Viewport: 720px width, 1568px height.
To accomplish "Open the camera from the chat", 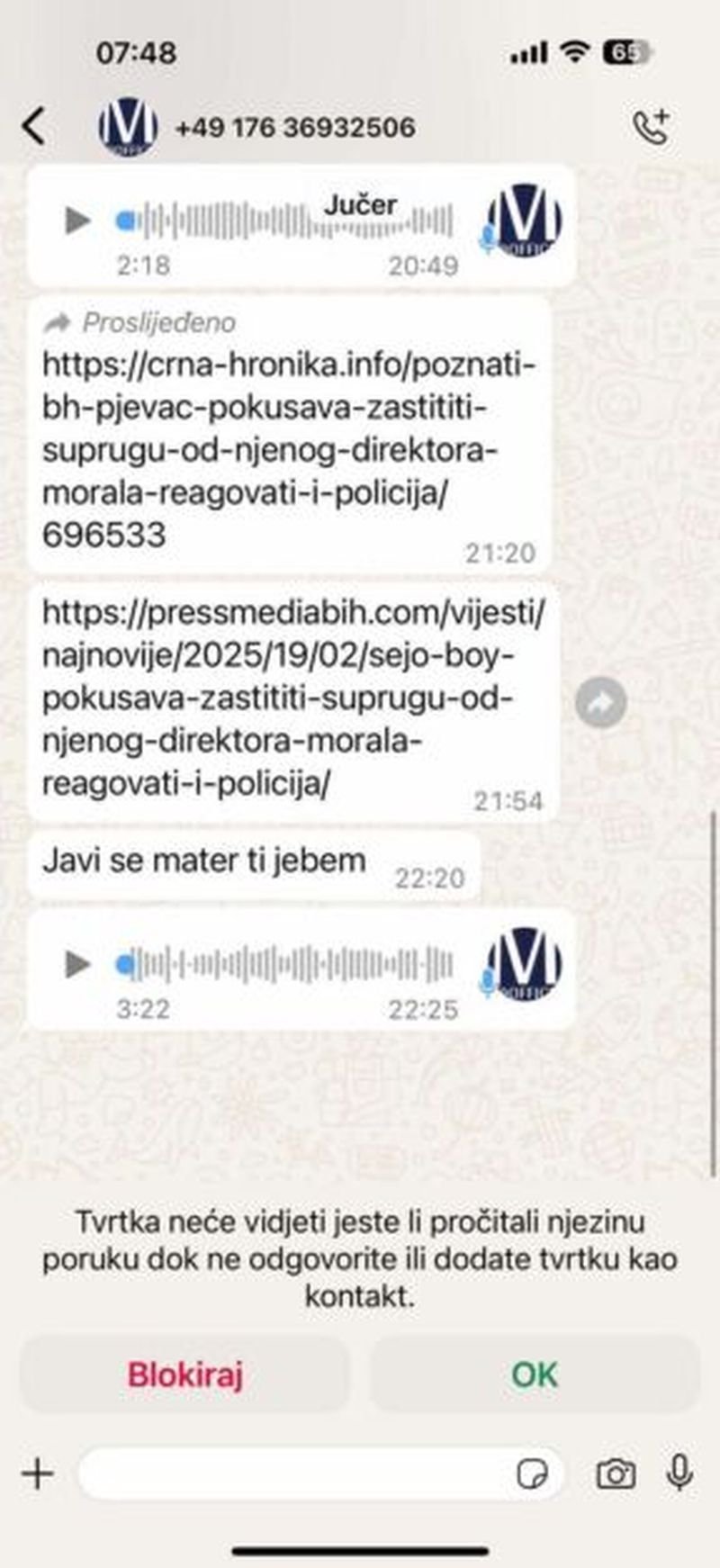I will pyautogui.click(x=616, y=1474).
